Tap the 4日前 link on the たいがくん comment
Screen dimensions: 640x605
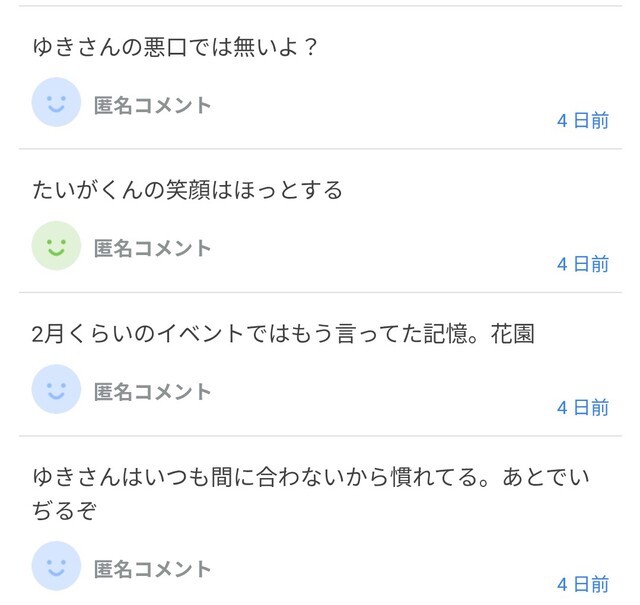pyautogui.click(x=582, y=264)
